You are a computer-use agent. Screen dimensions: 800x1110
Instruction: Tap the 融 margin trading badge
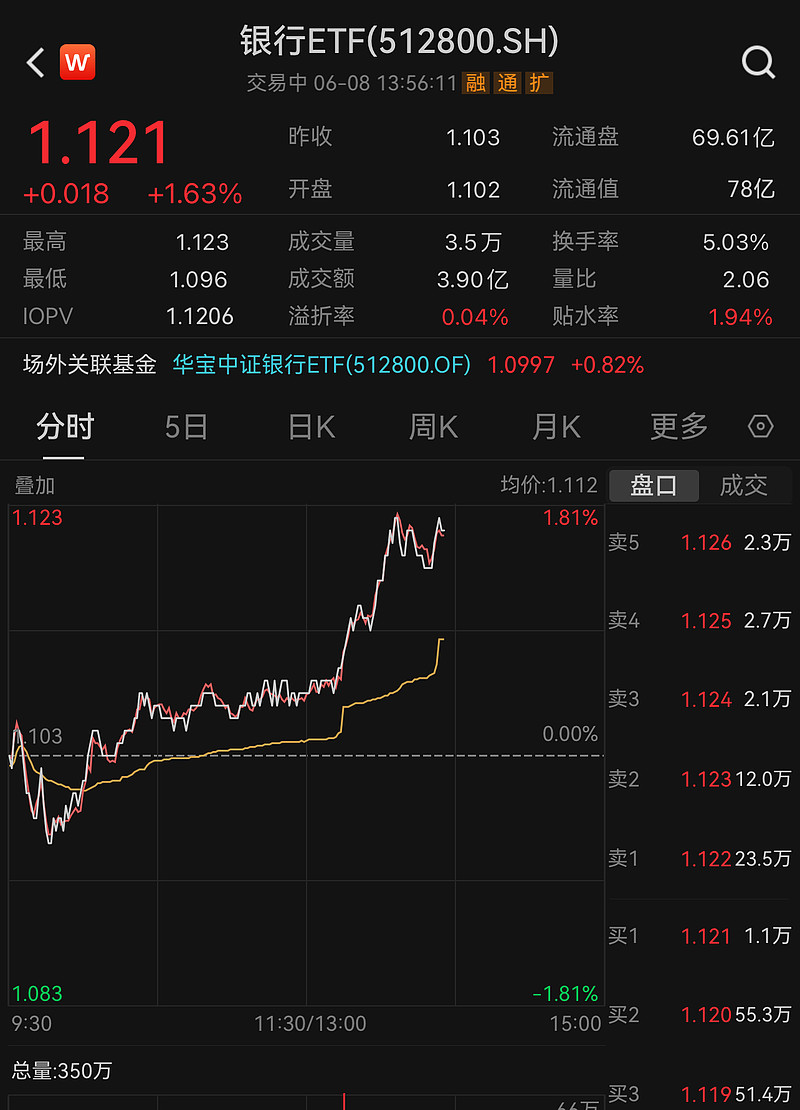(x=475, y=84)
